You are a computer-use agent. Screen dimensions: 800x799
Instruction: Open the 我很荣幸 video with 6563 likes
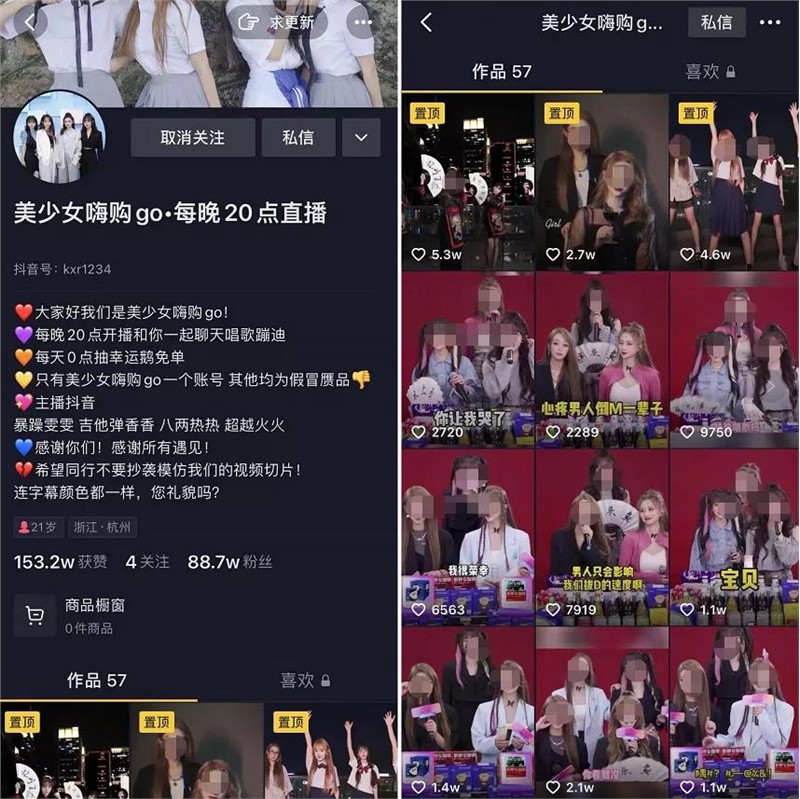coord(467,537)
